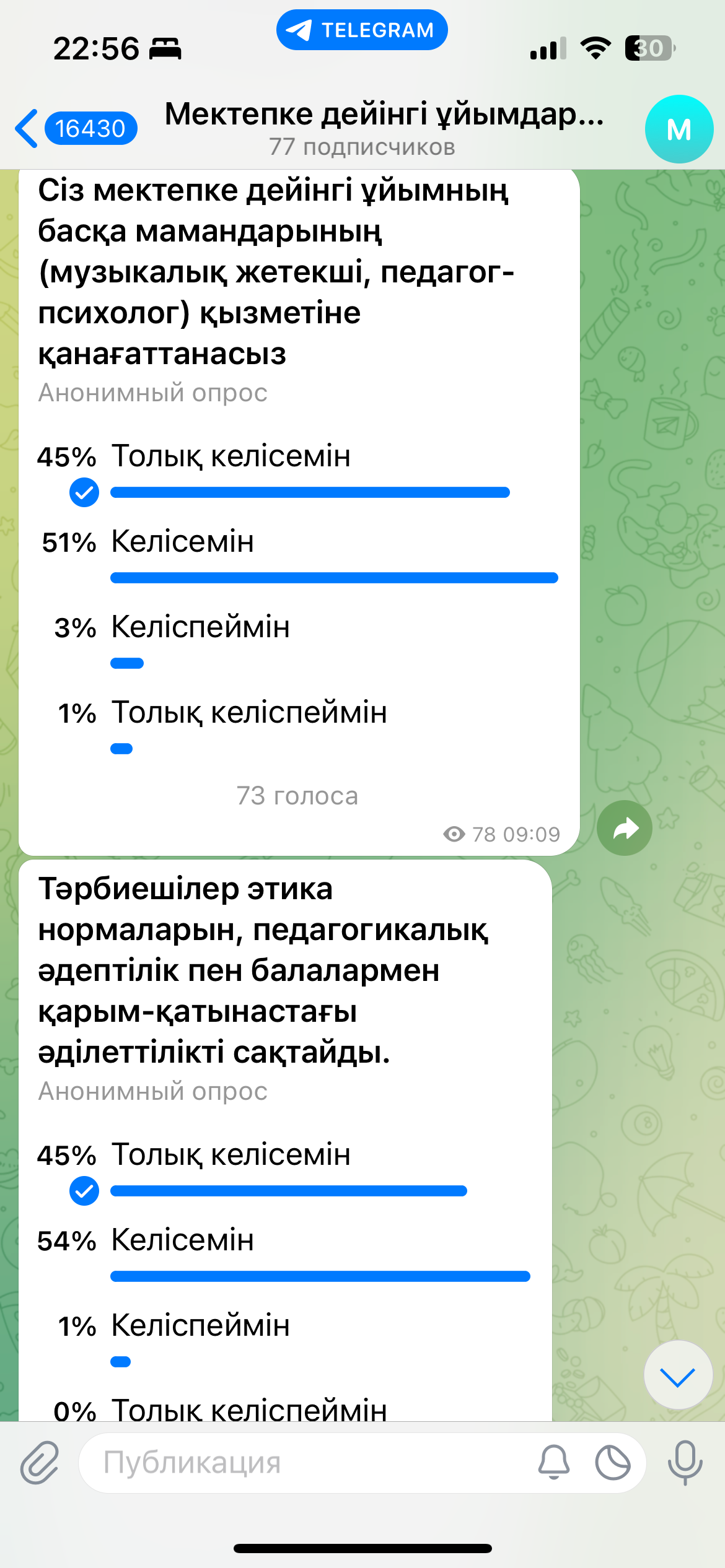
Task: Forward the poll about specialists' work
Action: (x=625, y=828)
